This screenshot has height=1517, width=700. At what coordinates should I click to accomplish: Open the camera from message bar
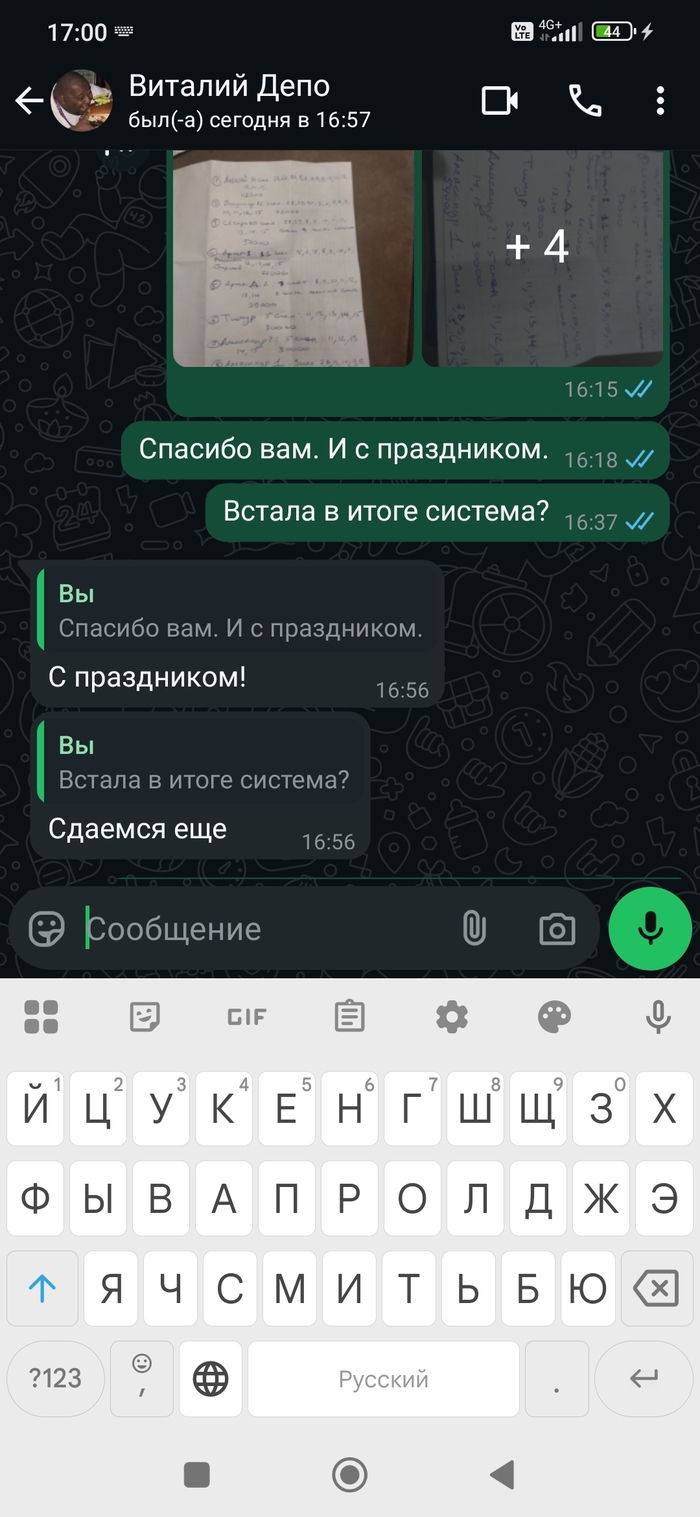(x=557, y=929)
